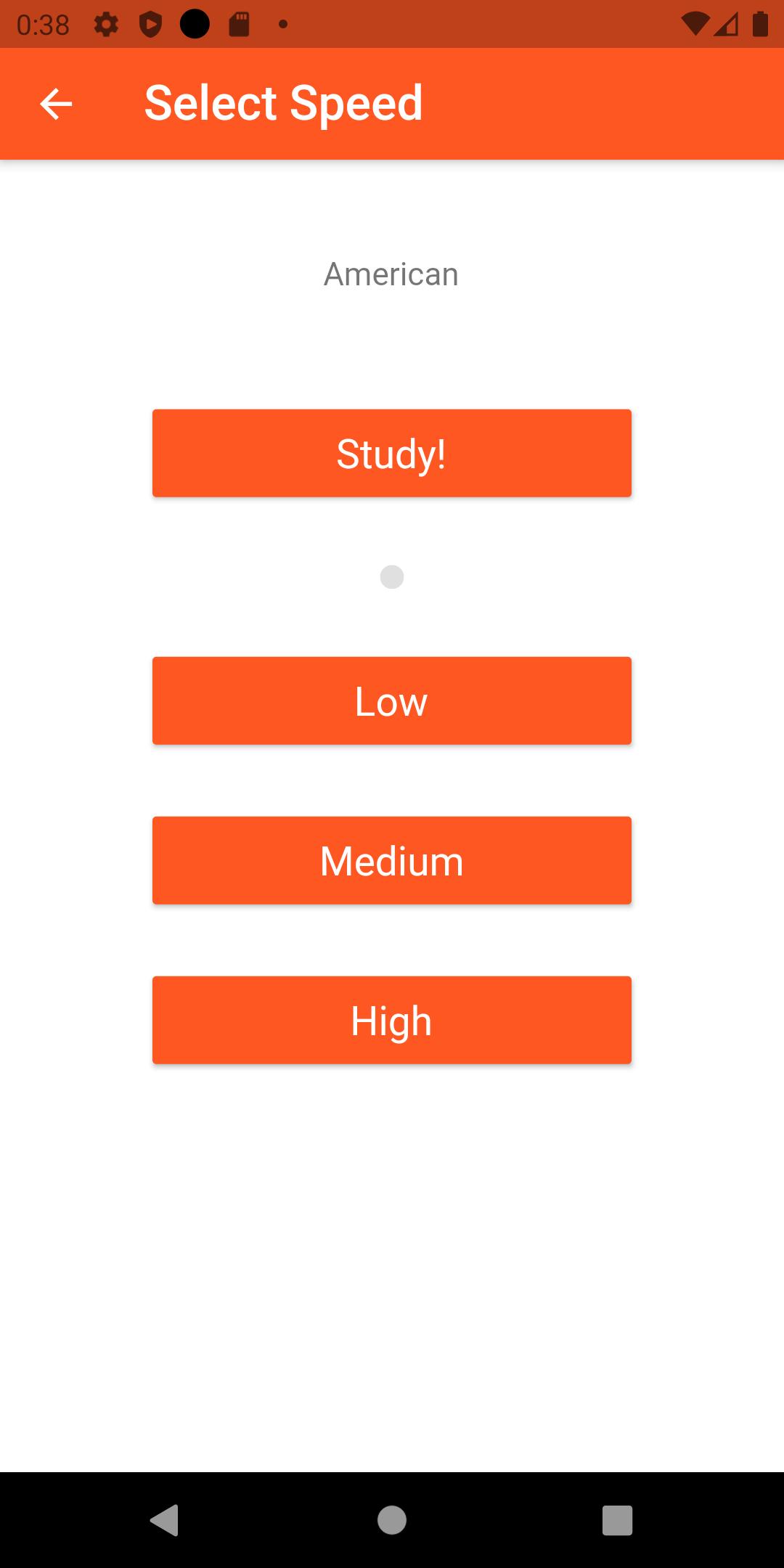Image resolution: width=784 pixels, height=1568 pixels.
Task: Pick the High speed option
Action: (x=391, y=1021)
